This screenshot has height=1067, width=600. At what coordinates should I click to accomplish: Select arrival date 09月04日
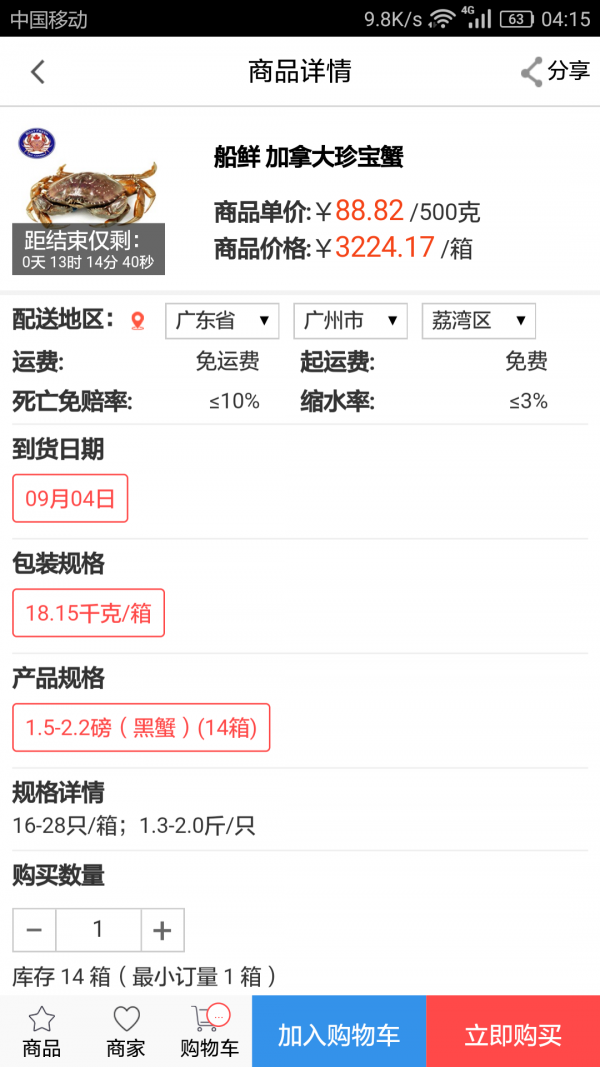tap(70, 498)
